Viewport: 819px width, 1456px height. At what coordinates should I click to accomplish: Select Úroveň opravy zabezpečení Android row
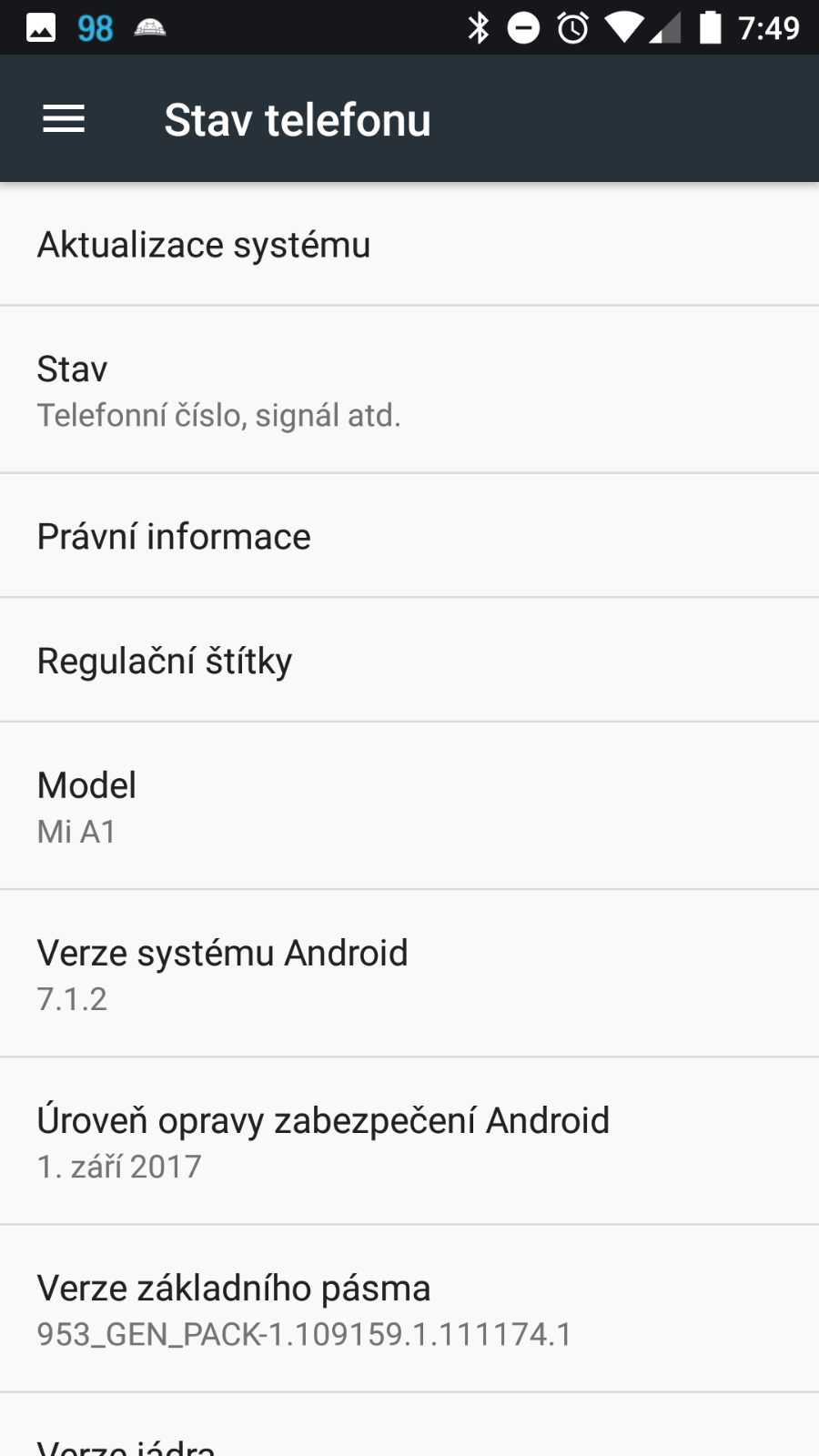click(409, 1141)
